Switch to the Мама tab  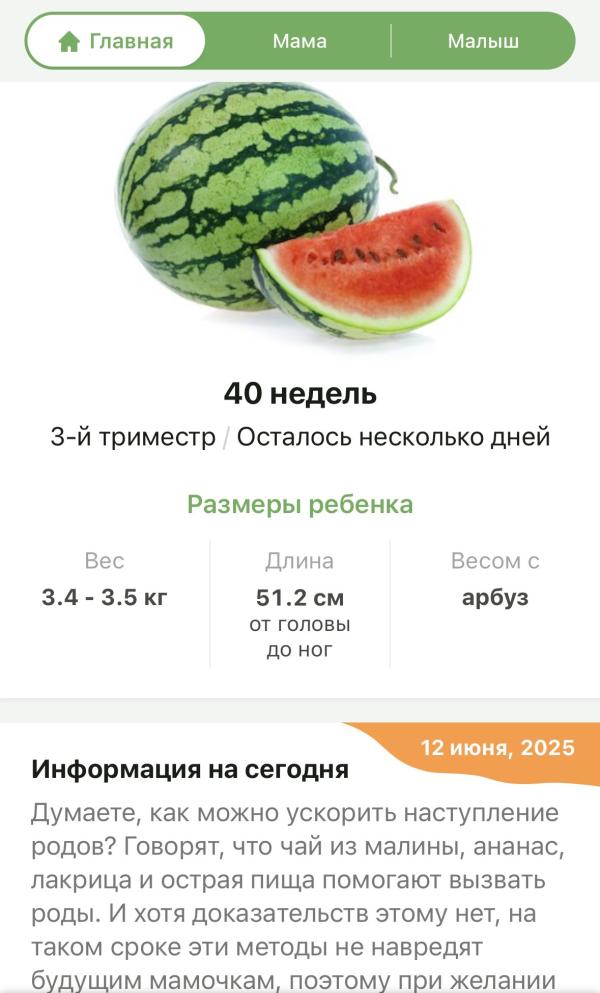point(299,41)
